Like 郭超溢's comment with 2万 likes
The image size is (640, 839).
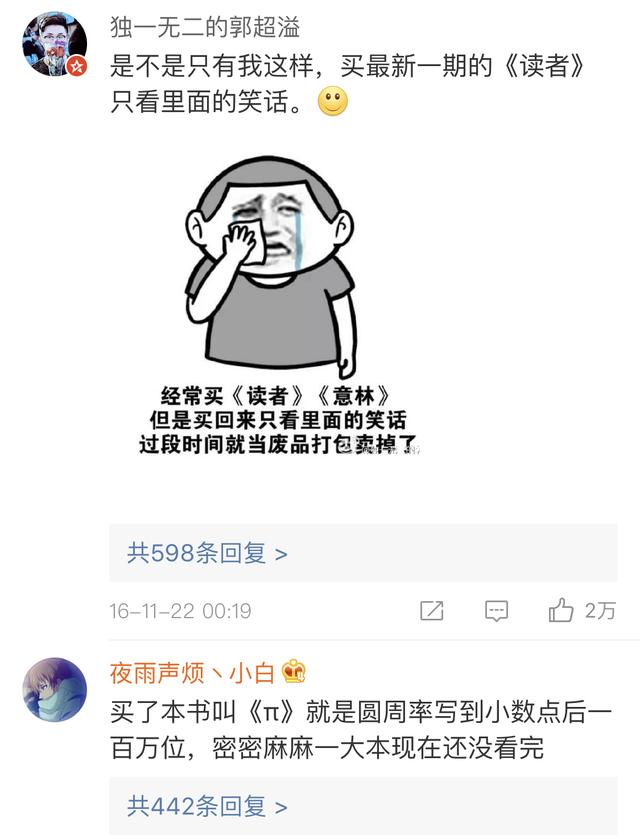point(563,610)
